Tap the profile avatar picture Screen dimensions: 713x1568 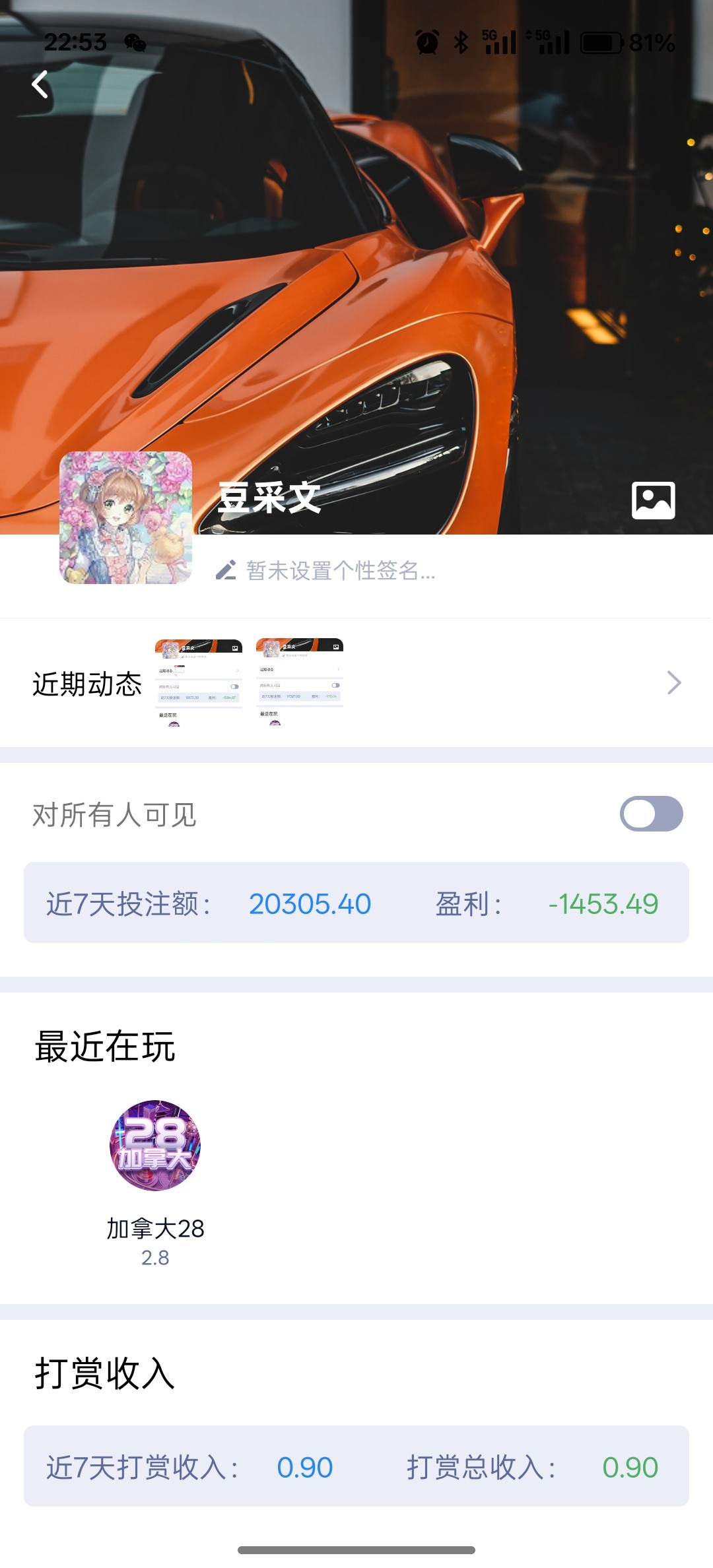[125, 517]
